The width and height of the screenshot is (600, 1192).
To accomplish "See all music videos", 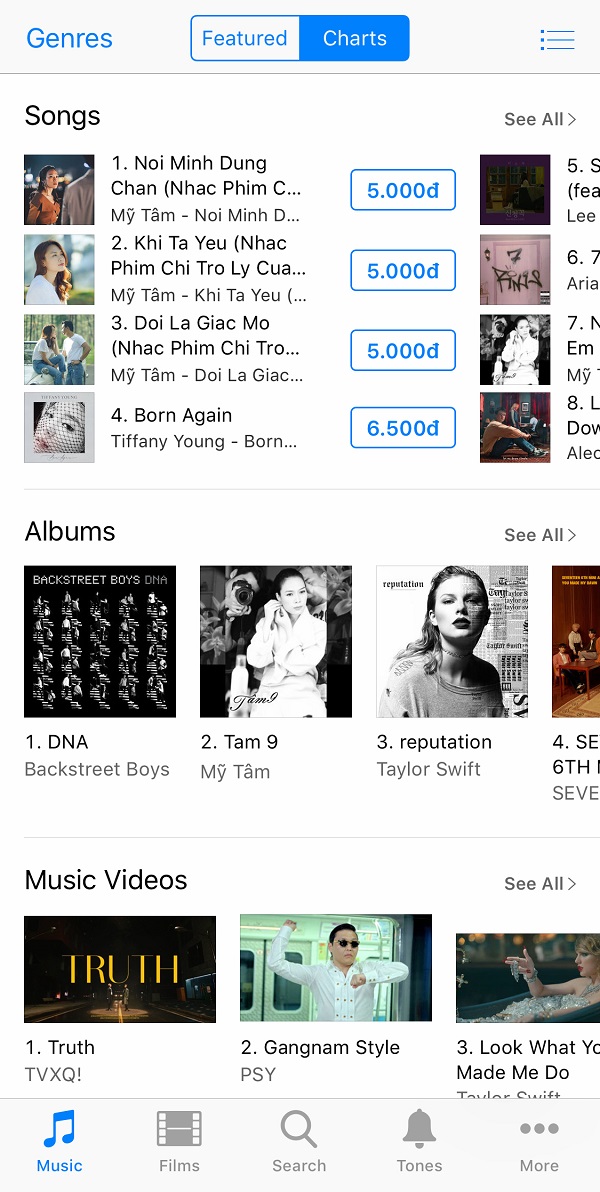I will click(540, 883).
